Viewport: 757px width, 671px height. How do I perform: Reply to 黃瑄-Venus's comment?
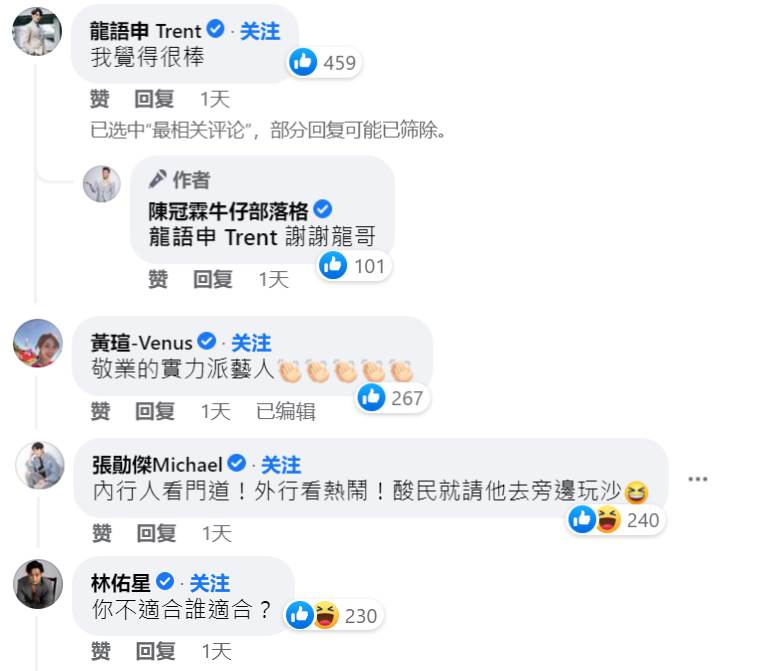tap(154, 411)
